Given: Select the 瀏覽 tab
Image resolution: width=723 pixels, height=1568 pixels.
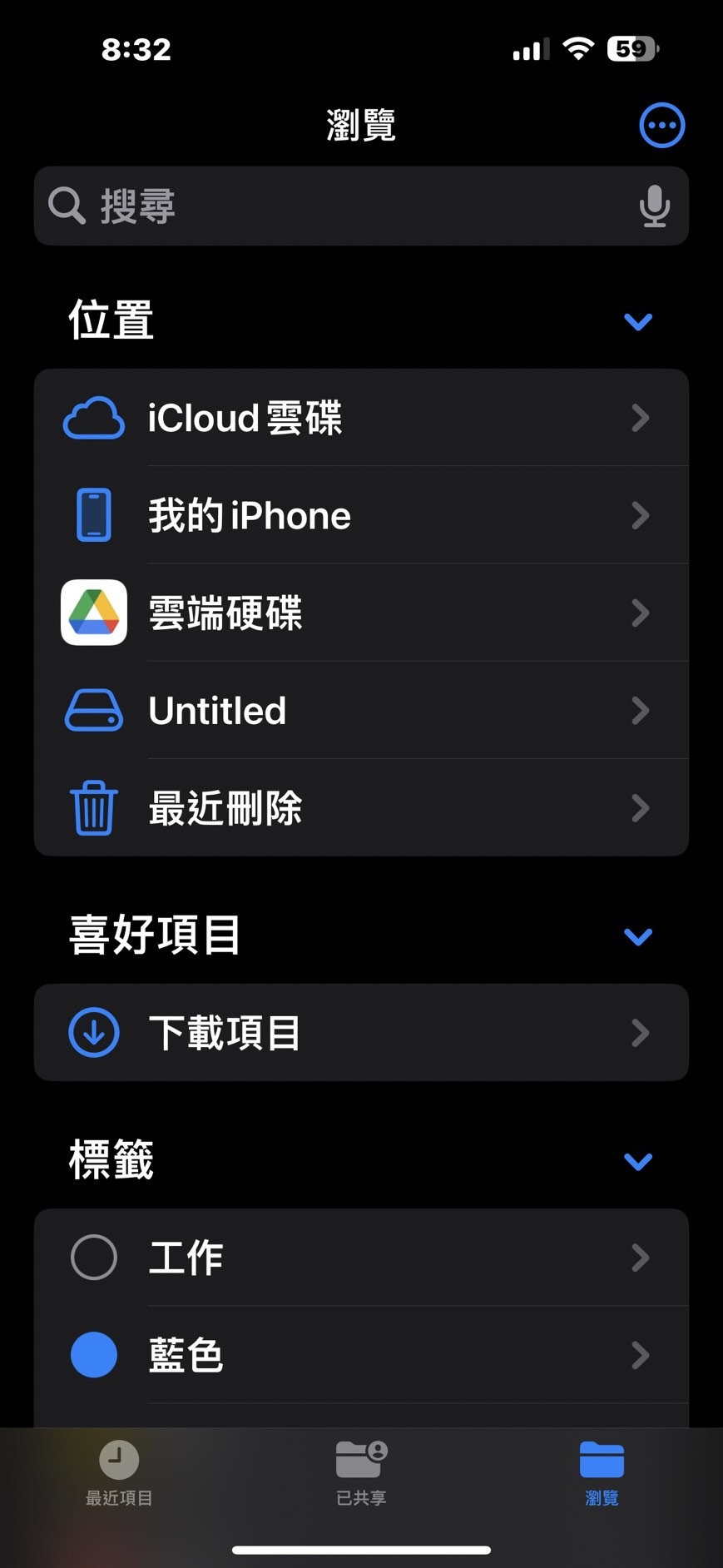Looking at the screenshot, I should 602,1474.
